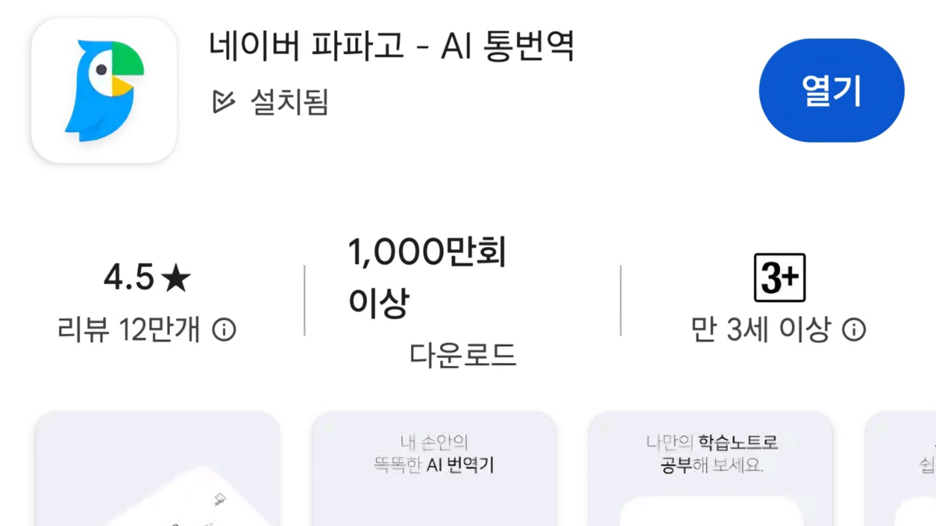The height and width of the screenshot is (526, 936).
Task: Open the first screenshot preview in the gallery
Action: (x=158, y=470)
